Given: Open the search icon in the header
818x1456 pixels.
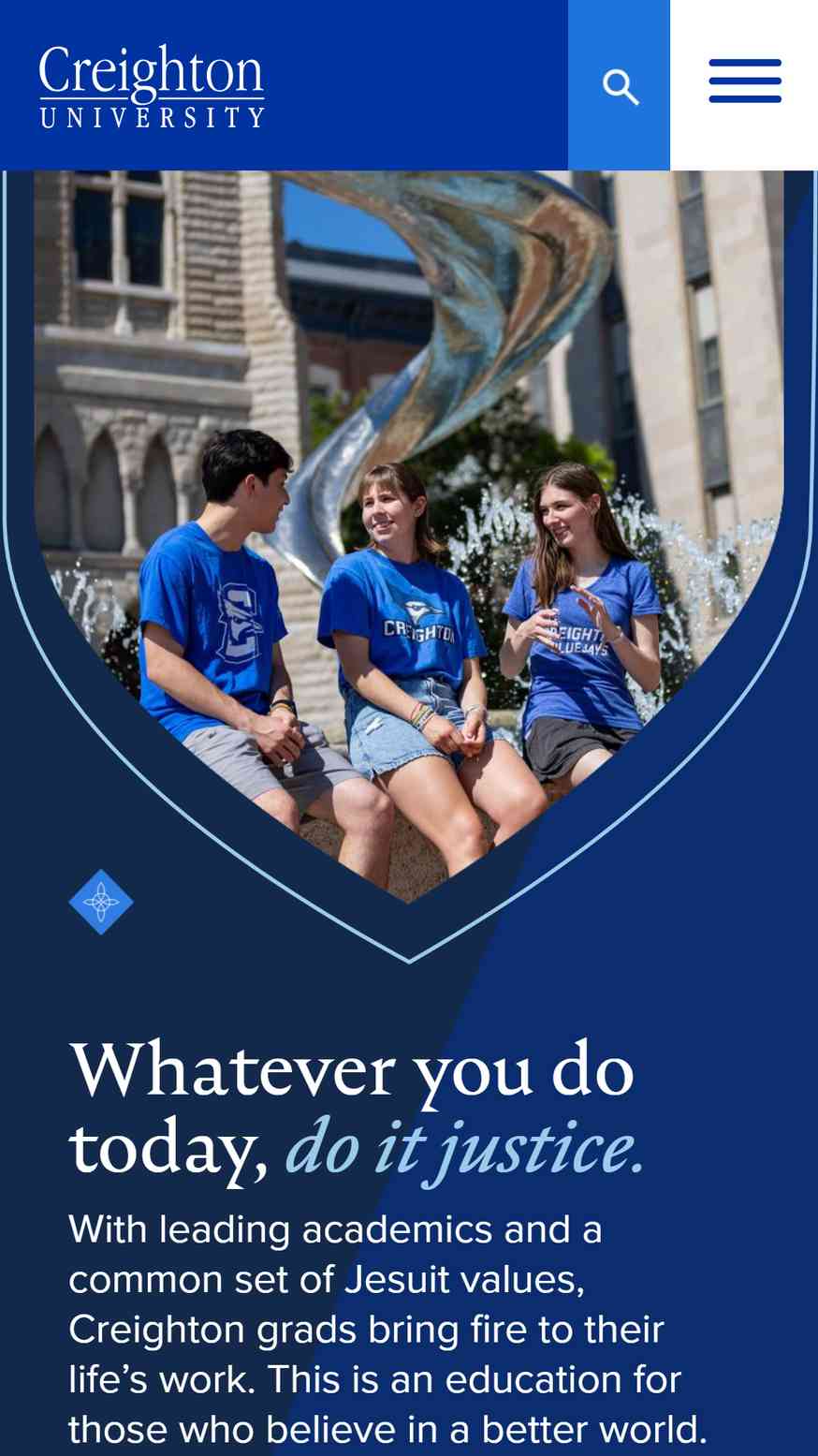Looking at the screenshot, I should [620, 86].
